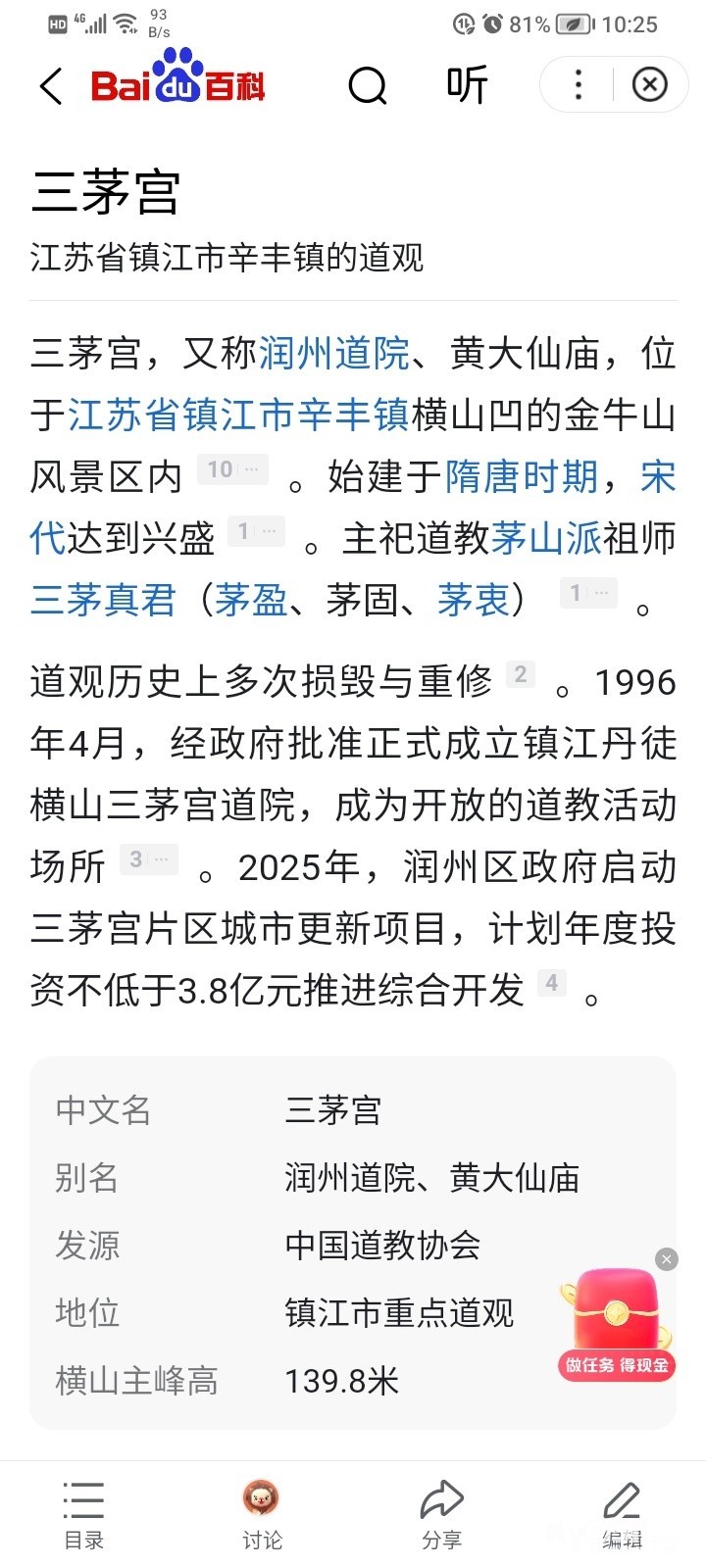Open the 茅衷 link
This screenshot has width=706, height=1568.
[x=474, y=599]
